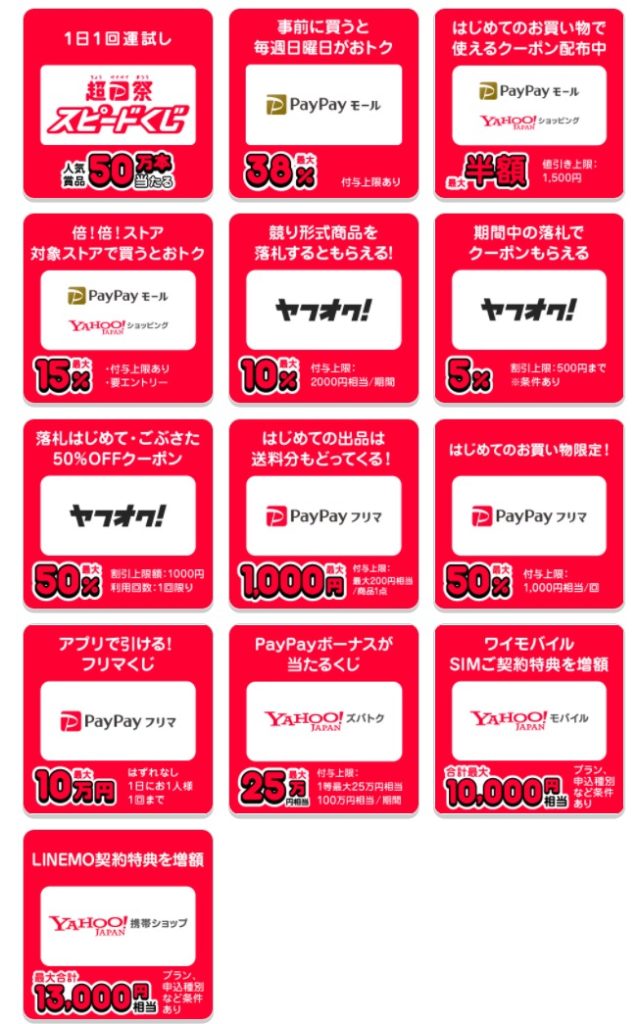This screenshot has width=639, height=1024.
Task: Select the ワイモバイル SIMご契約特典 card
Action: point(528,720)
